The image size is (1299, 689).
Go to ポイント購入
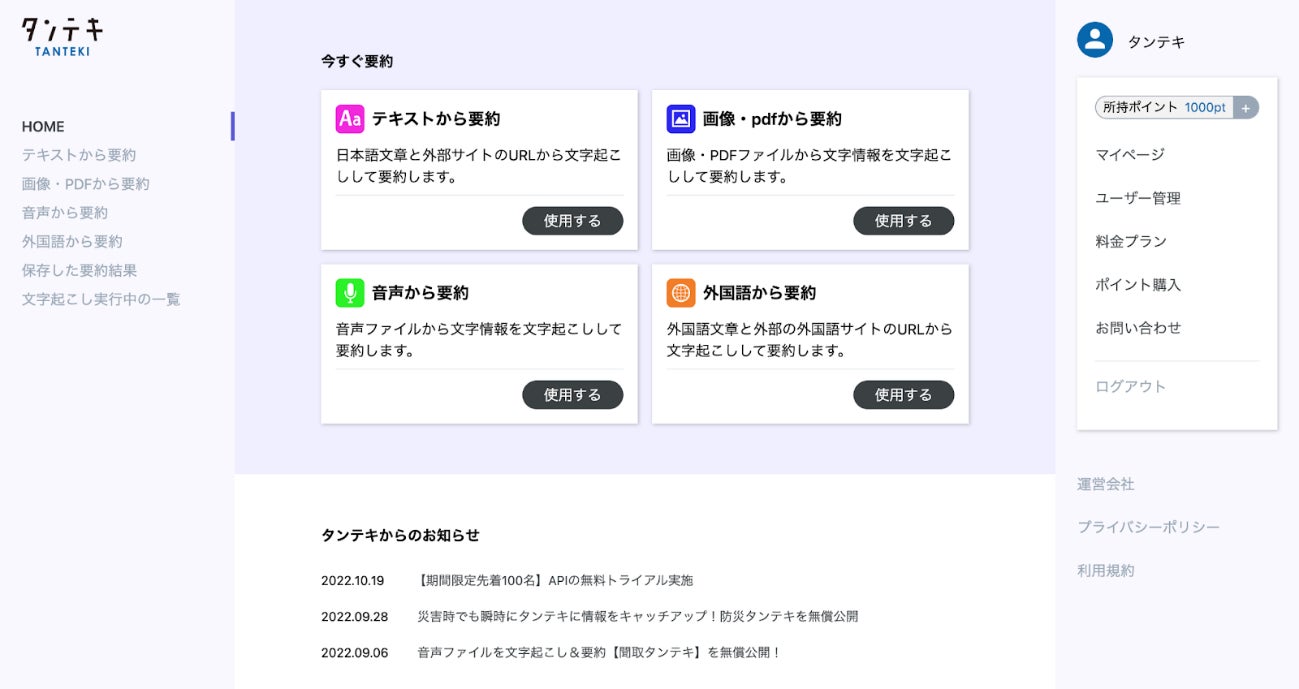(x=1138, y=285)
